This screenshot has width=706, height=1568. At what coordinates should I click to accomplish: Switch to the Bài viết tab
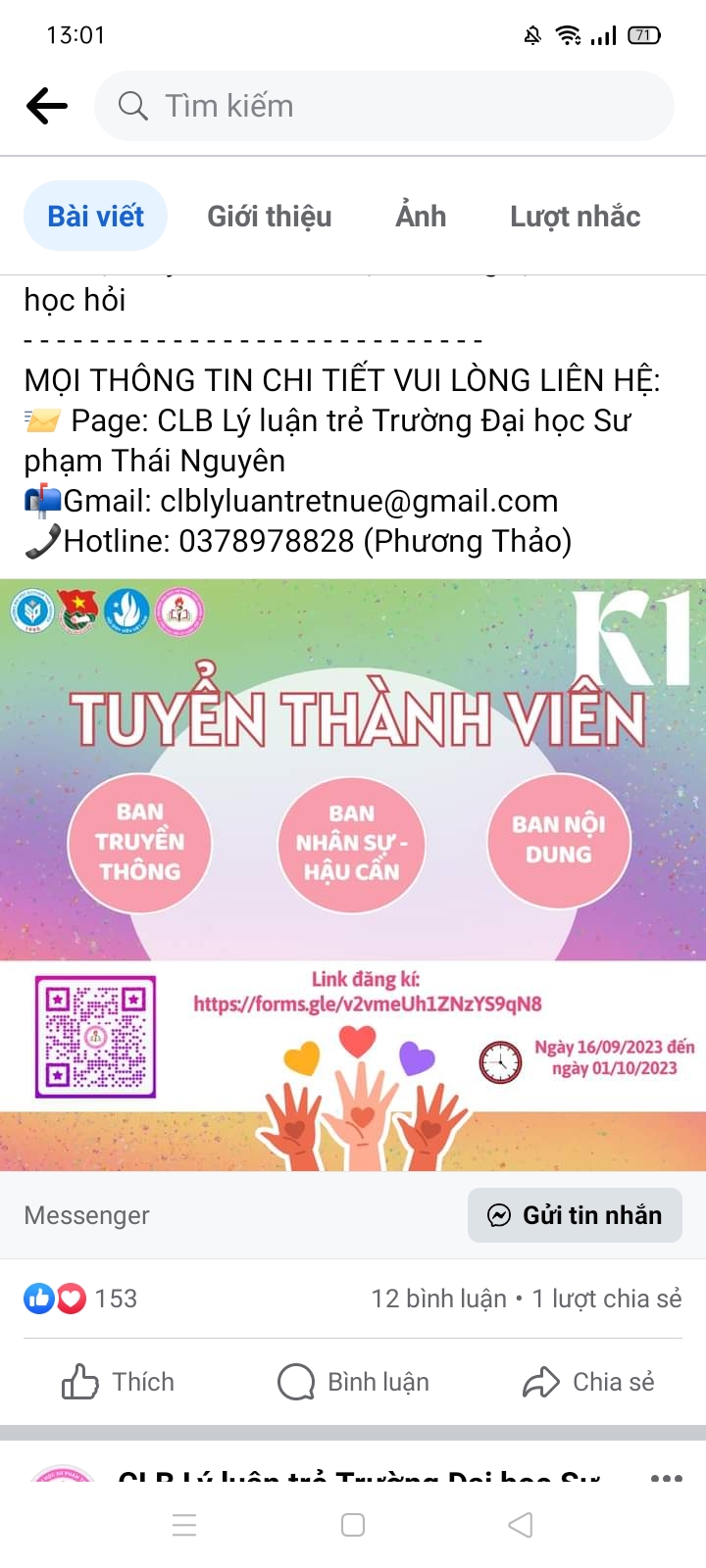(95, 216)
